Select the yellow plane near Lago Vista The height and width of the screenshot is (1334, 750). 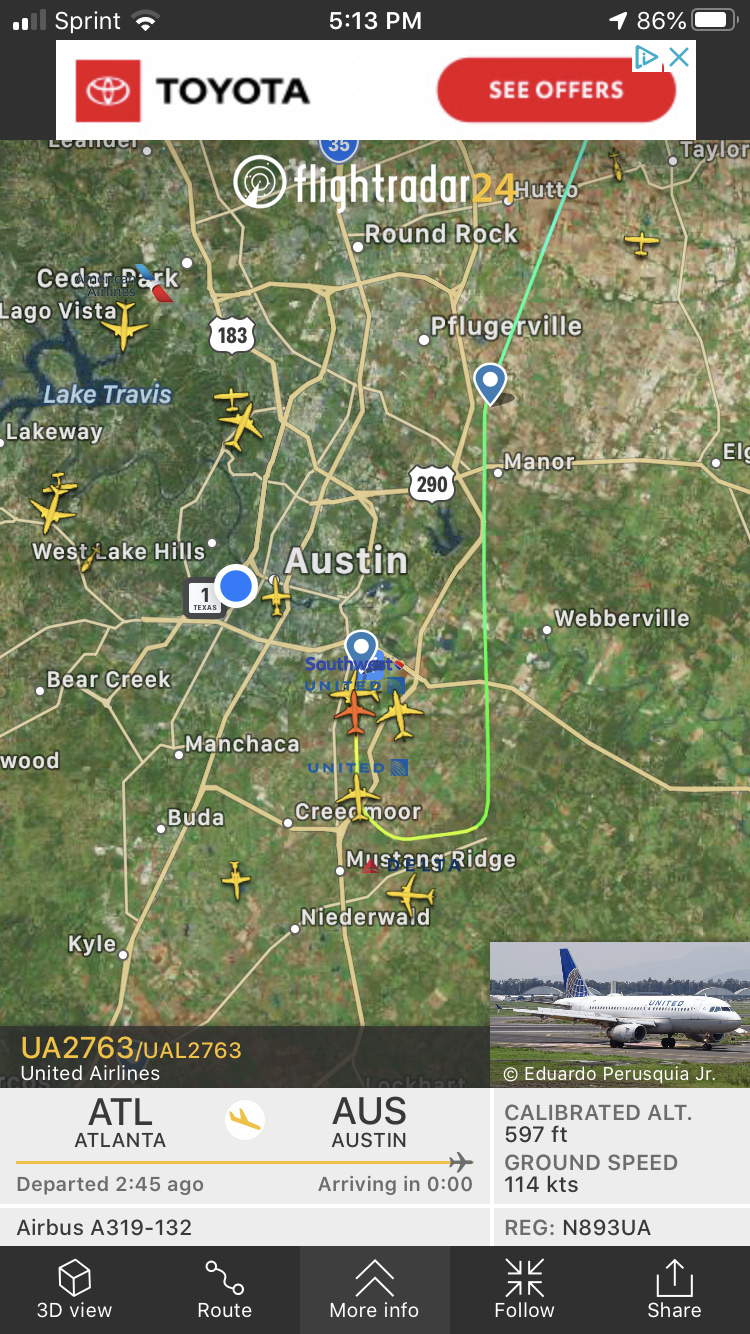coord(124,325)
